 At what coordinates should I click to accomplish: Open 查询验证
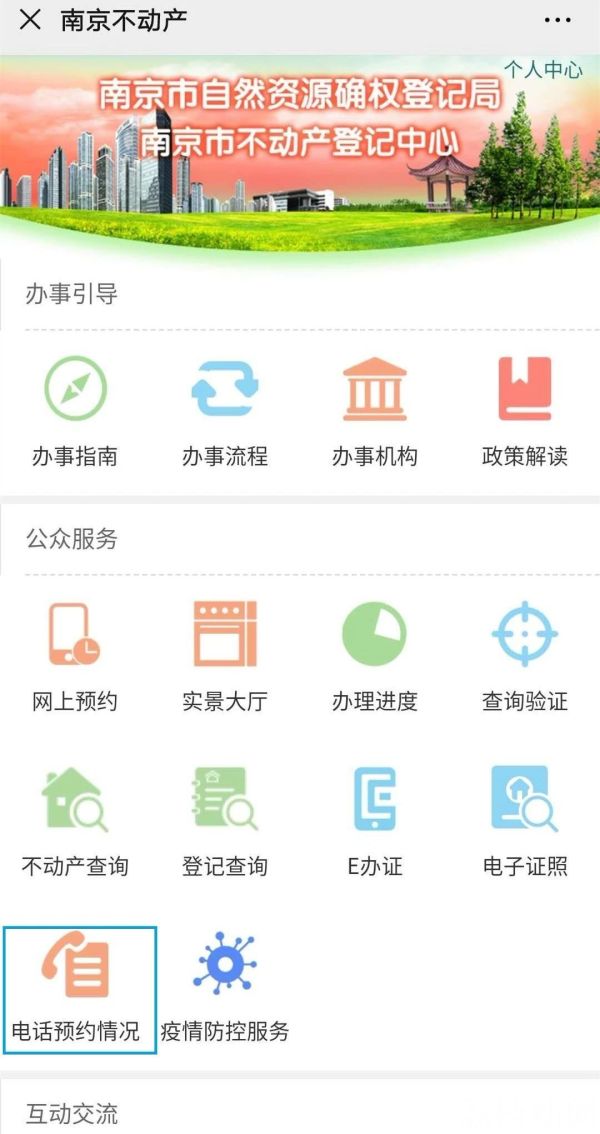pos(525,656)
